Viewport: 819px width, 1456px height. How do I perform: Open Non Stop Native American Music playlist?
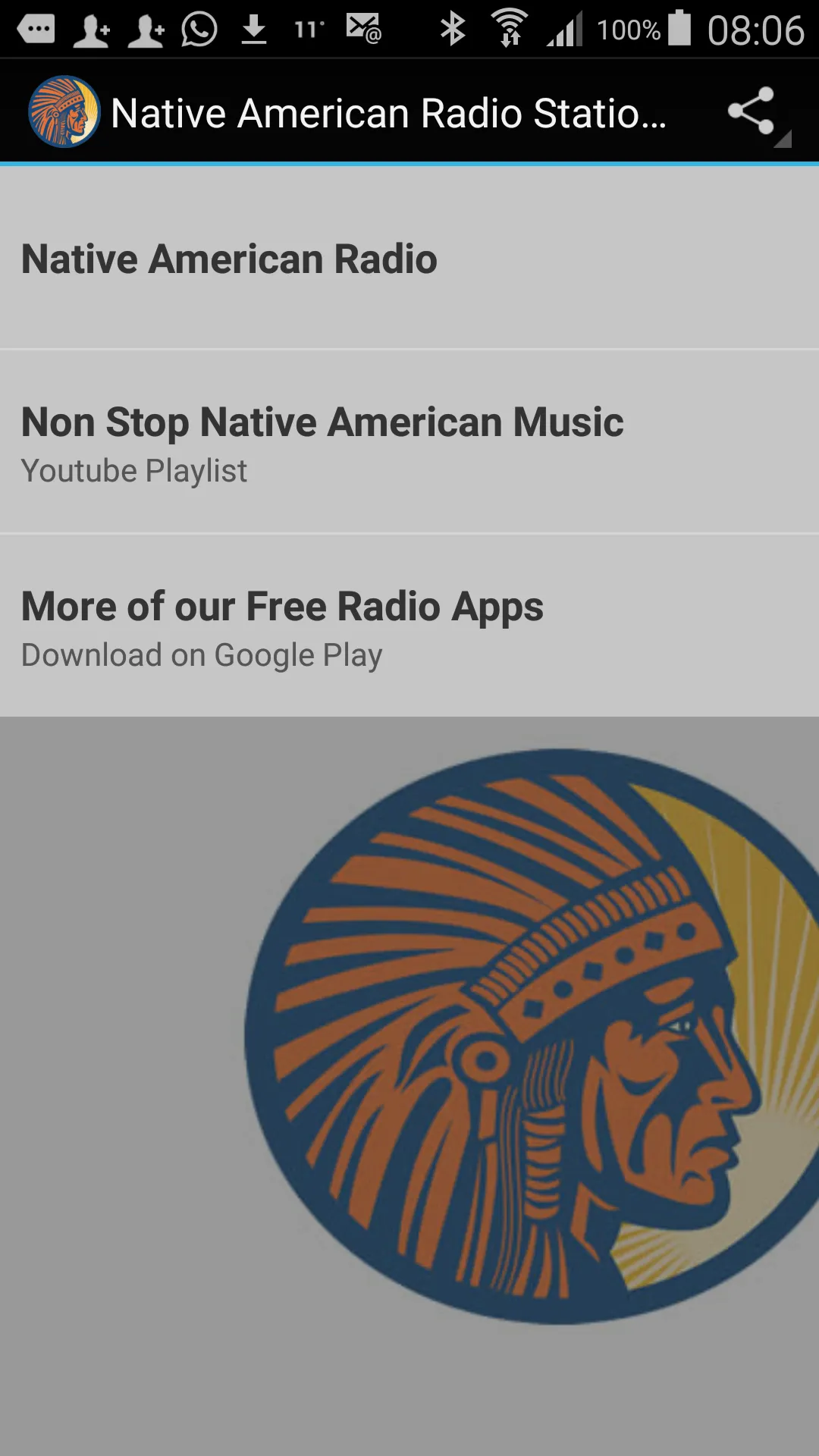(409, 442)
